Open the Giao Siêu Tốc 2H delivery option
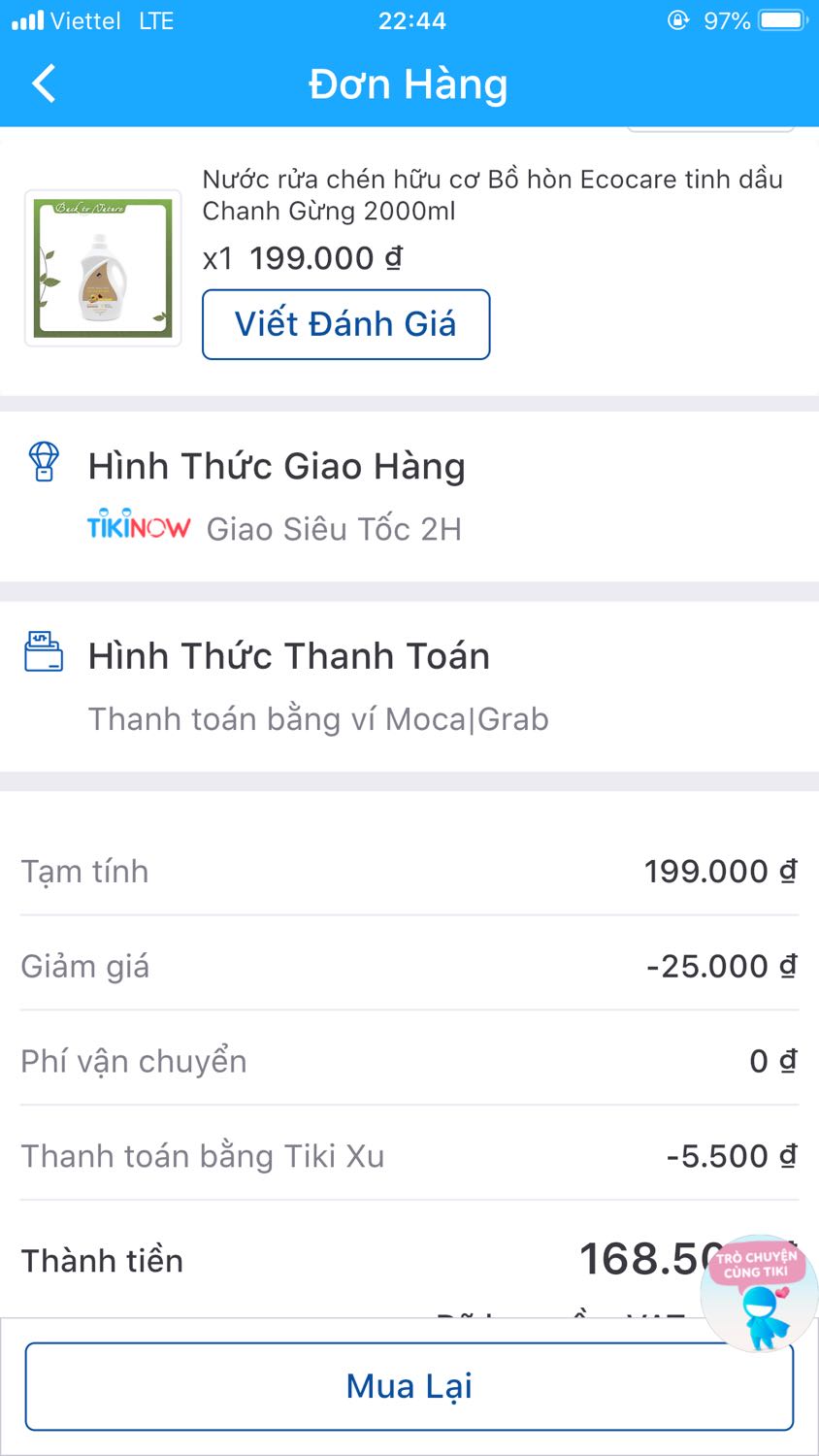This screenshot has width=819, height=1456. coord(335,527)
